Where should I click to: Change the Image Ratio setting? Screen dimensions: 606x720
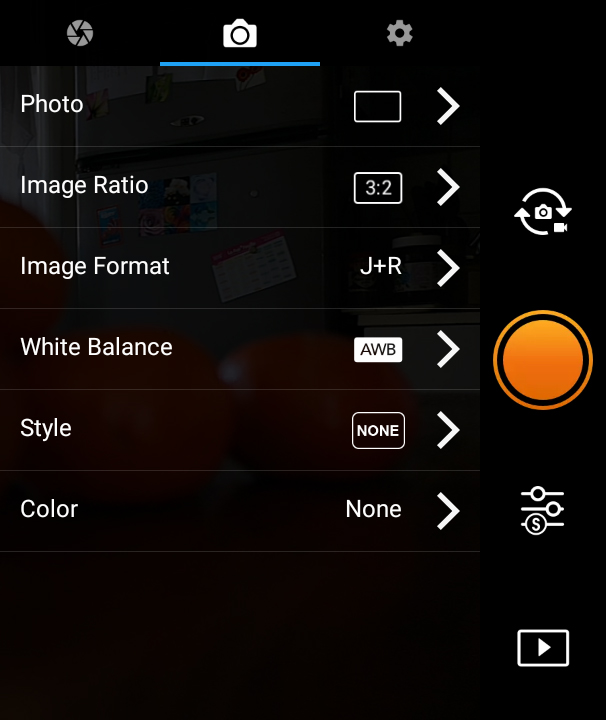pos(240,187)
